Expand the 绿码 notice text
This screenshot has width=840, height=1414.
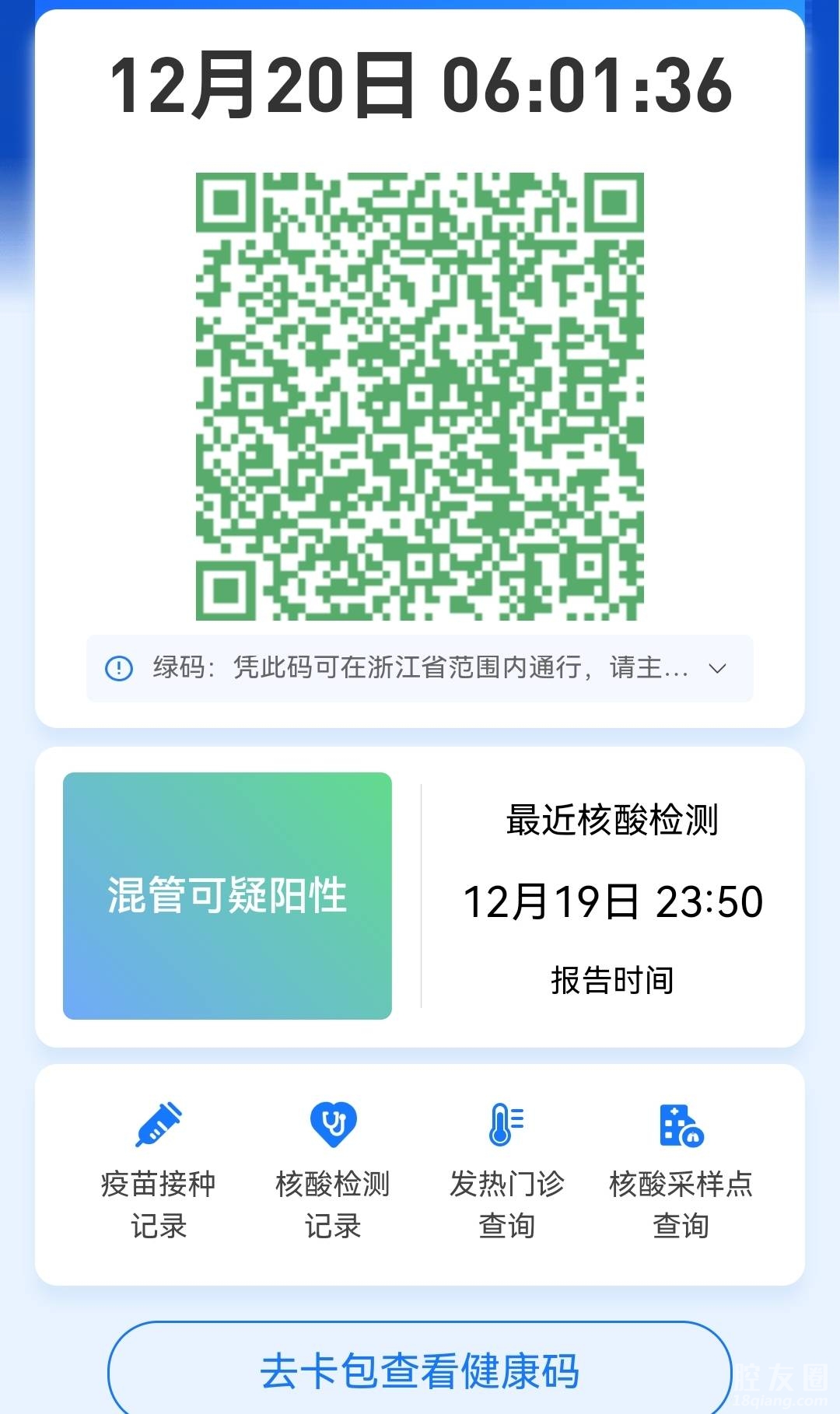click(x=717, y=668)
